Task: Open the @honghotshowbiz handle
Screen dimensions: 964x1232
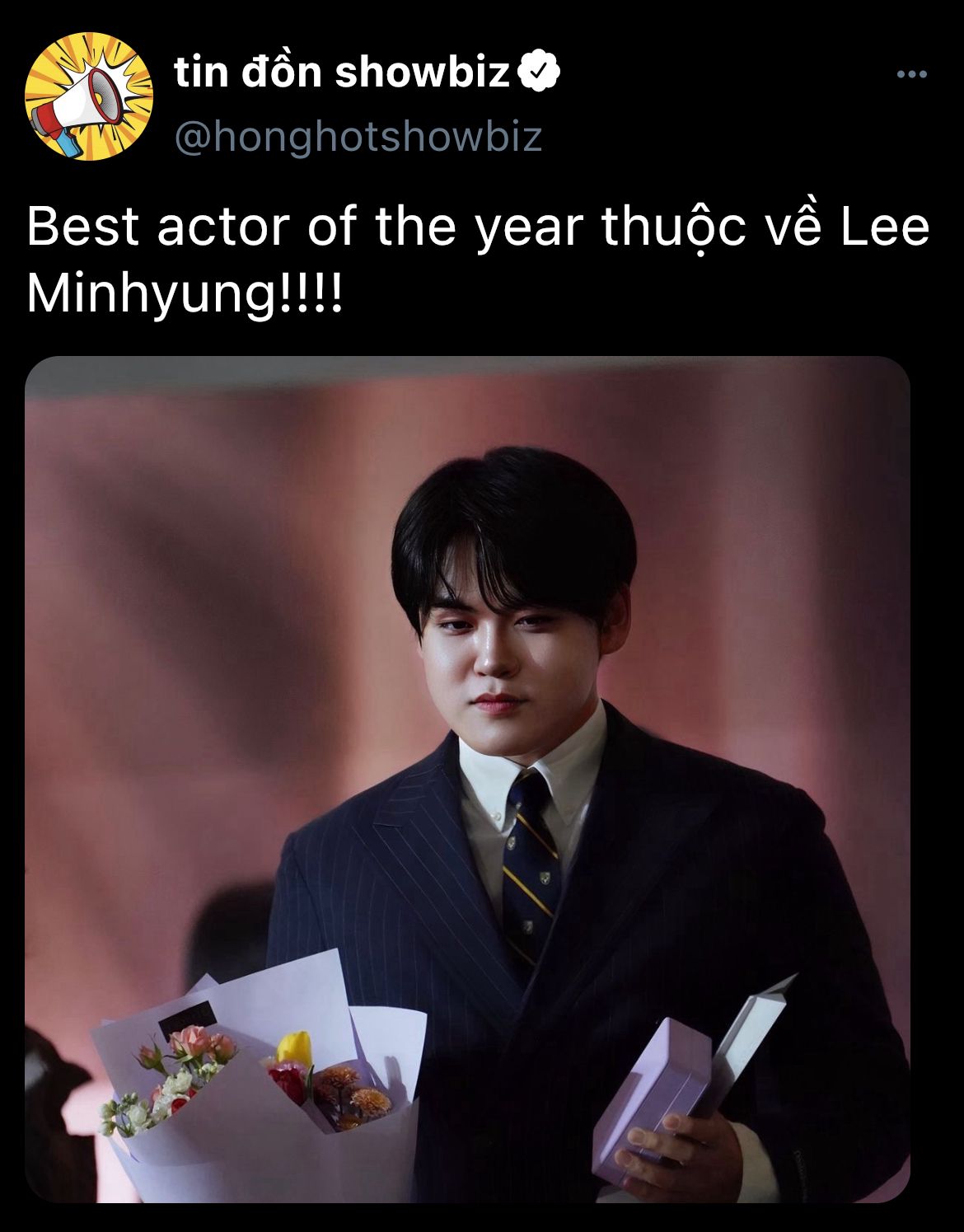Action: [358, 137]
